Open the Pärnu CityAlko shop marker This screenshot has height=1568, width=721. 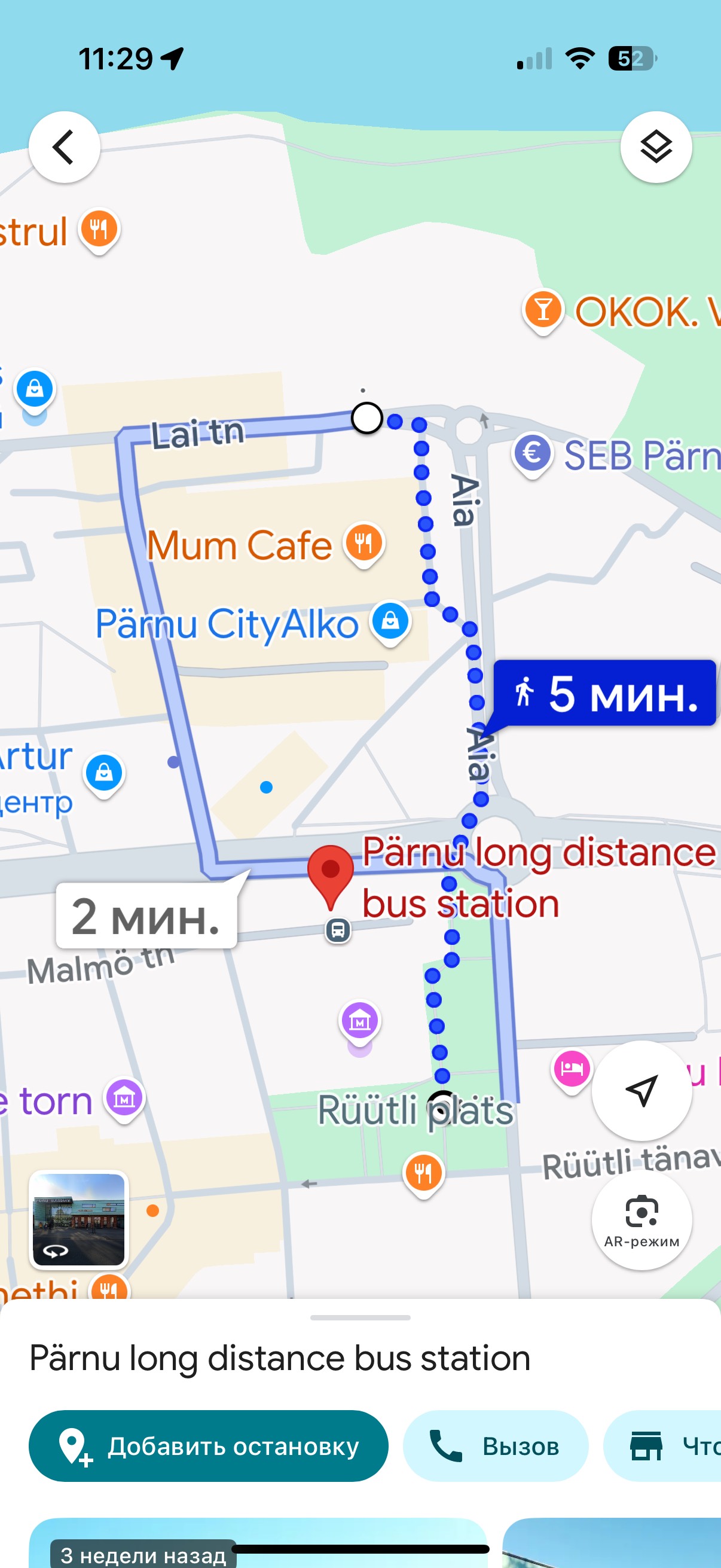(390, 622)
